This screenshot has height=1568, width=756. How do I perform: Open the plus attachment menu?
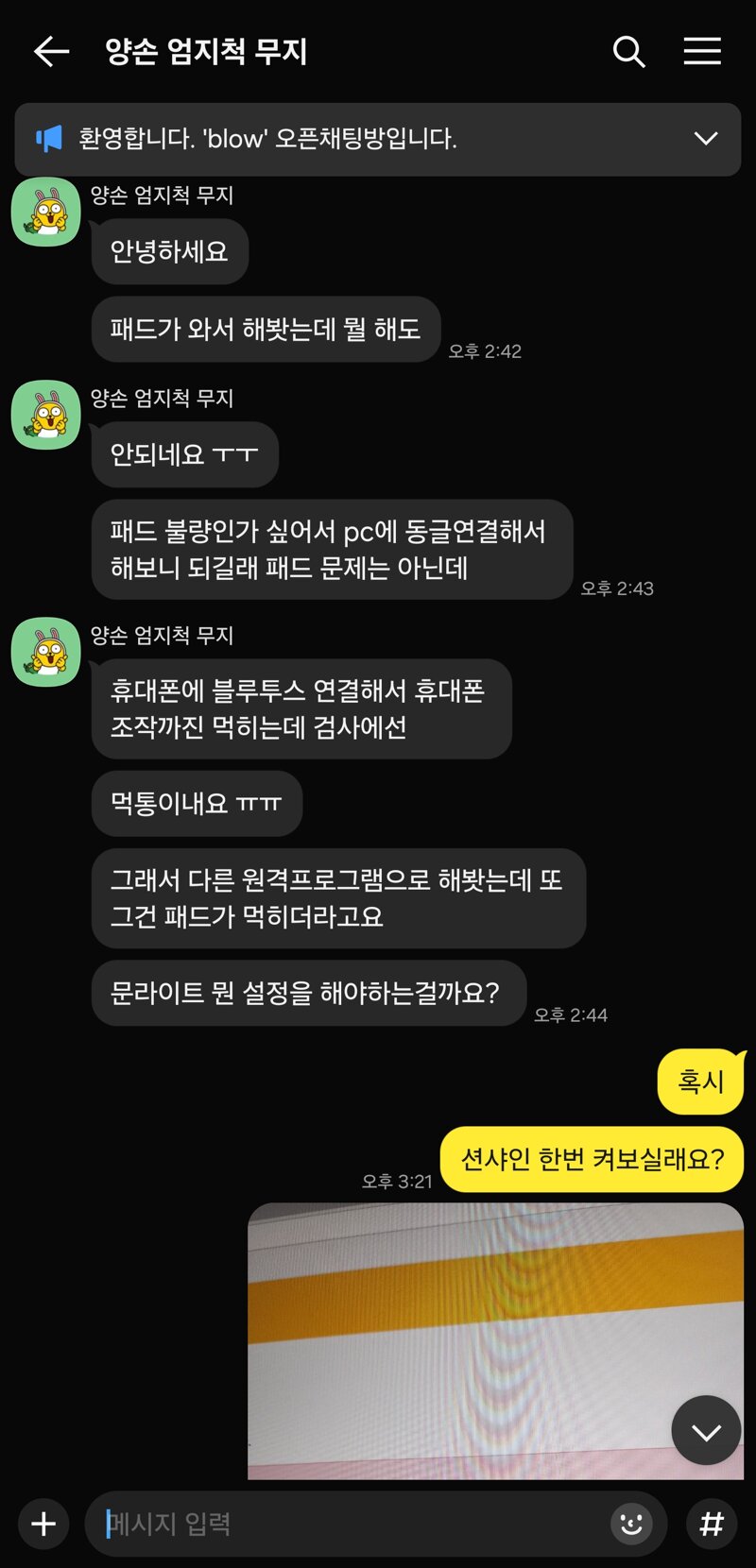coord(43,1524)
